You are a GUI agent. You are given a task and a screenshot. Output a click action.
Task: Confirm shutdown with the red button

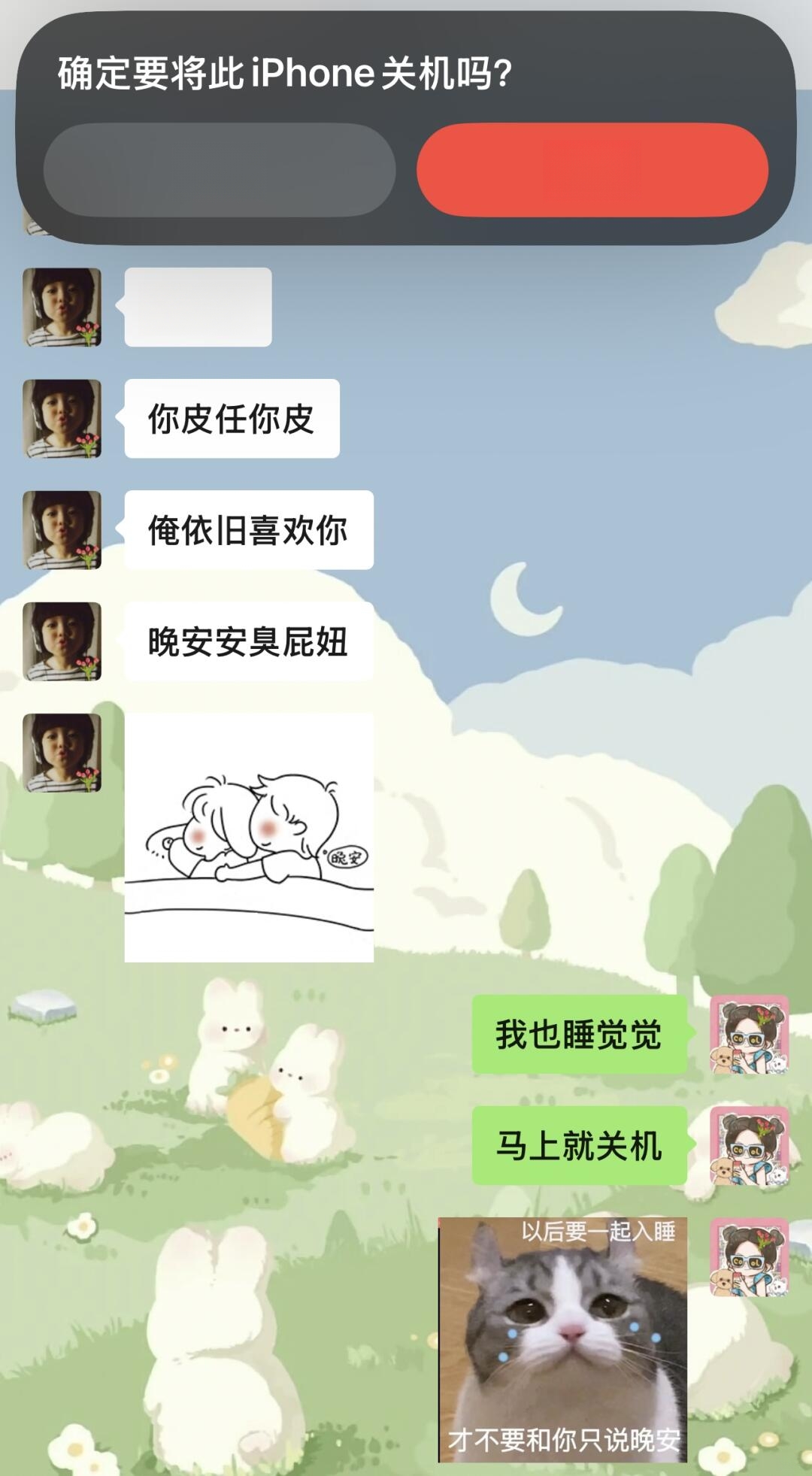coord(592,170)
